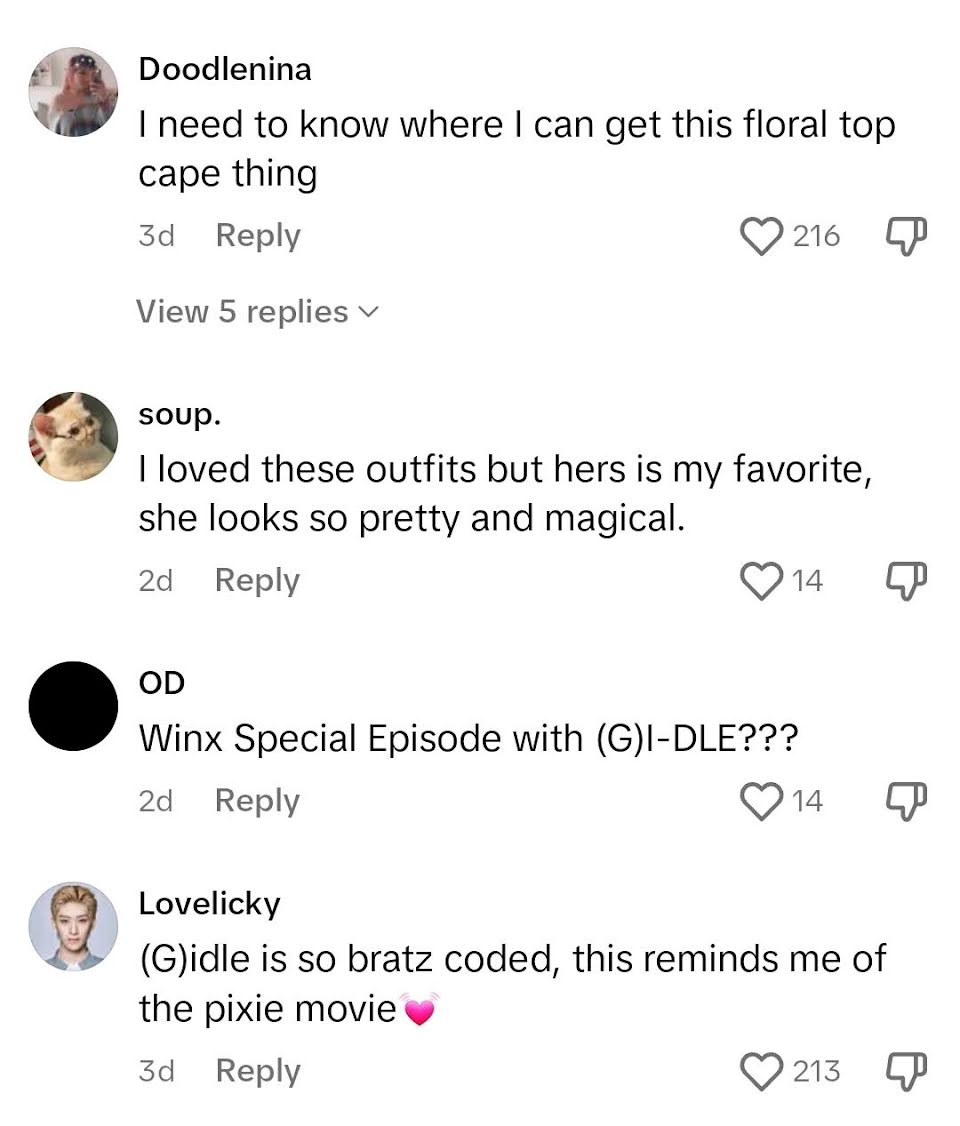Reply to Doodlenina's comment
This screenshot has width=960, height=1126.
point(258,236)
